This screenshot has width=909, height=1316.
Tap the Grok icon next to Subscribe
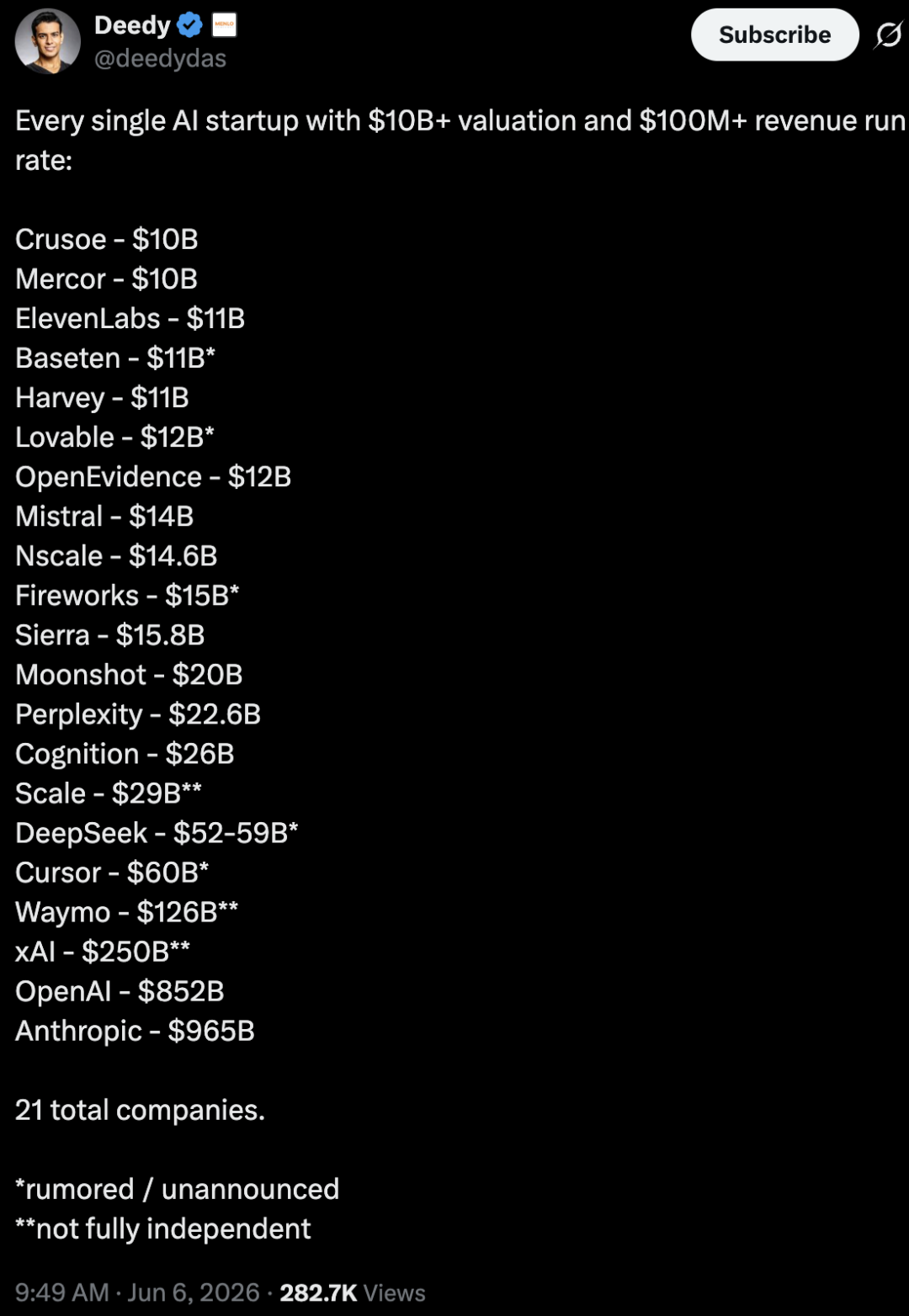[888, 34]
